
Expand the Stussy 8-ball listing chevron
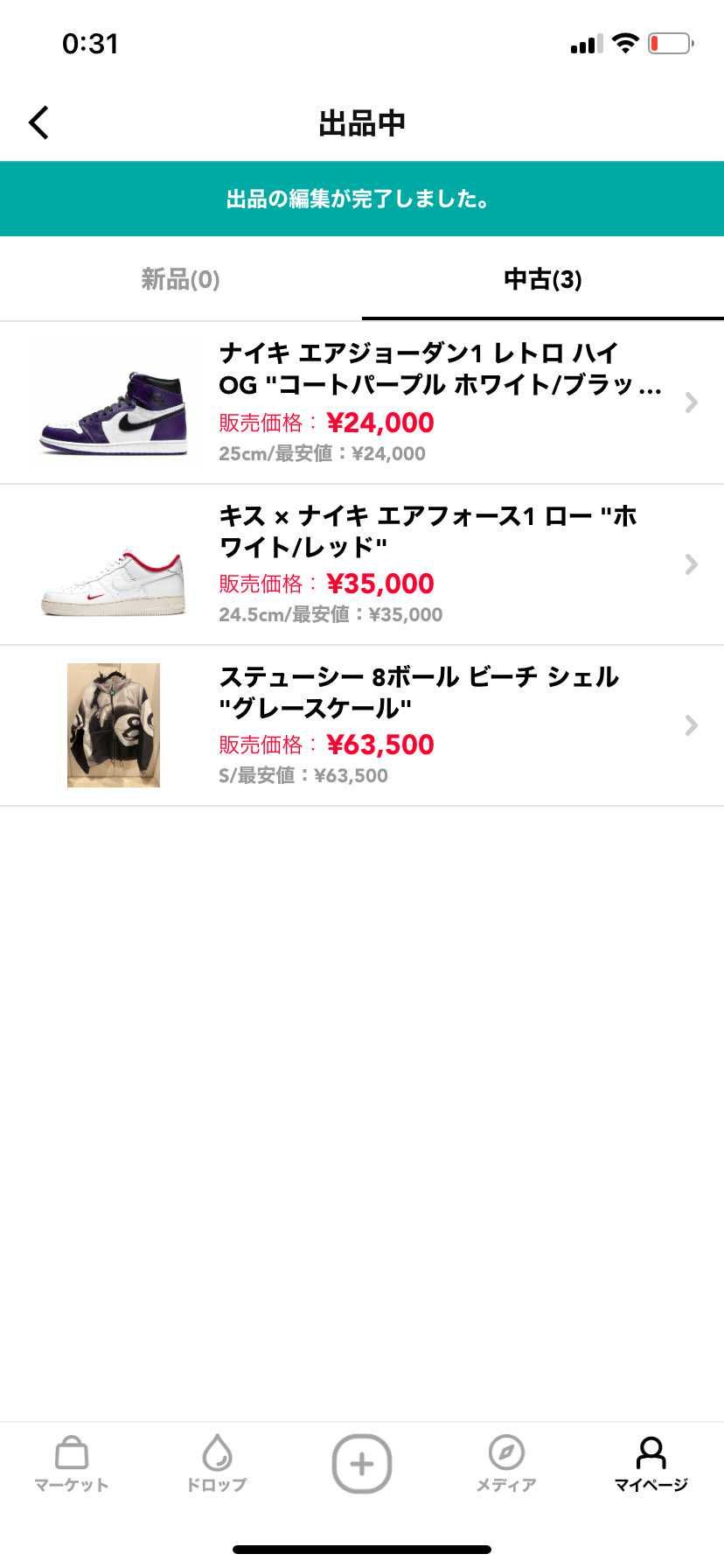coord(692,725)
